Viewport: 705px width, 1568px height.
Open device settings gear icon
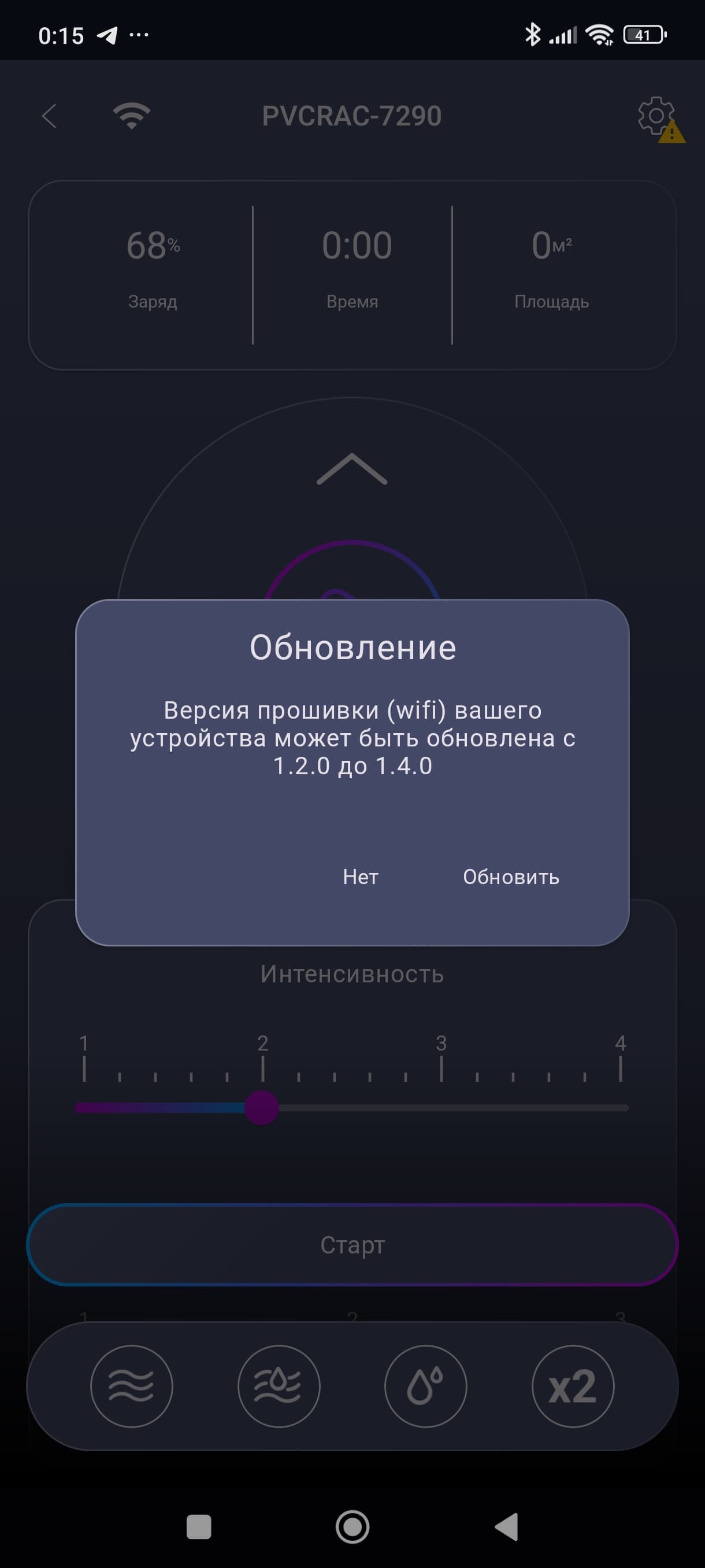656,116
